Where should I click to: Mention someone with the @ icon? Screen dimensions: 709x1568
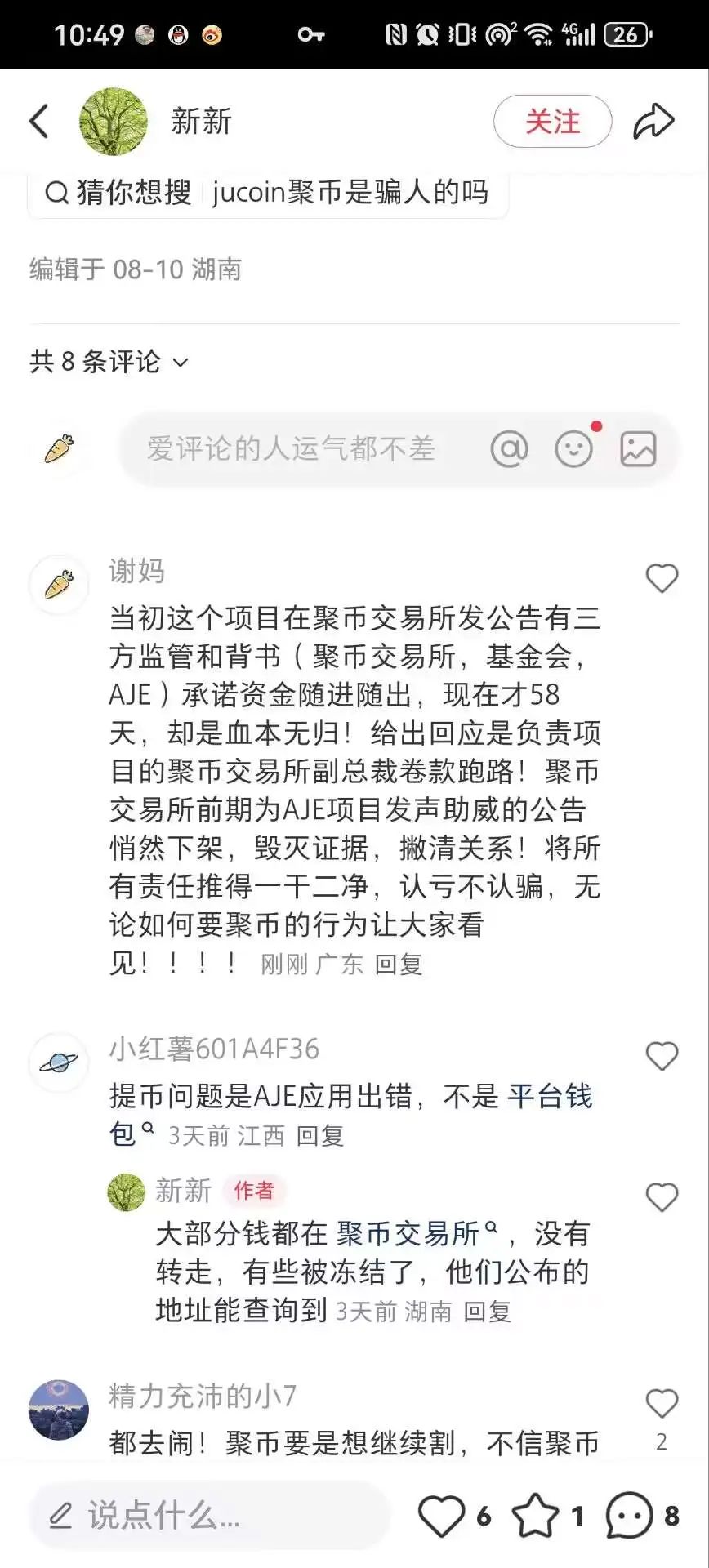[x=509, y=448]
